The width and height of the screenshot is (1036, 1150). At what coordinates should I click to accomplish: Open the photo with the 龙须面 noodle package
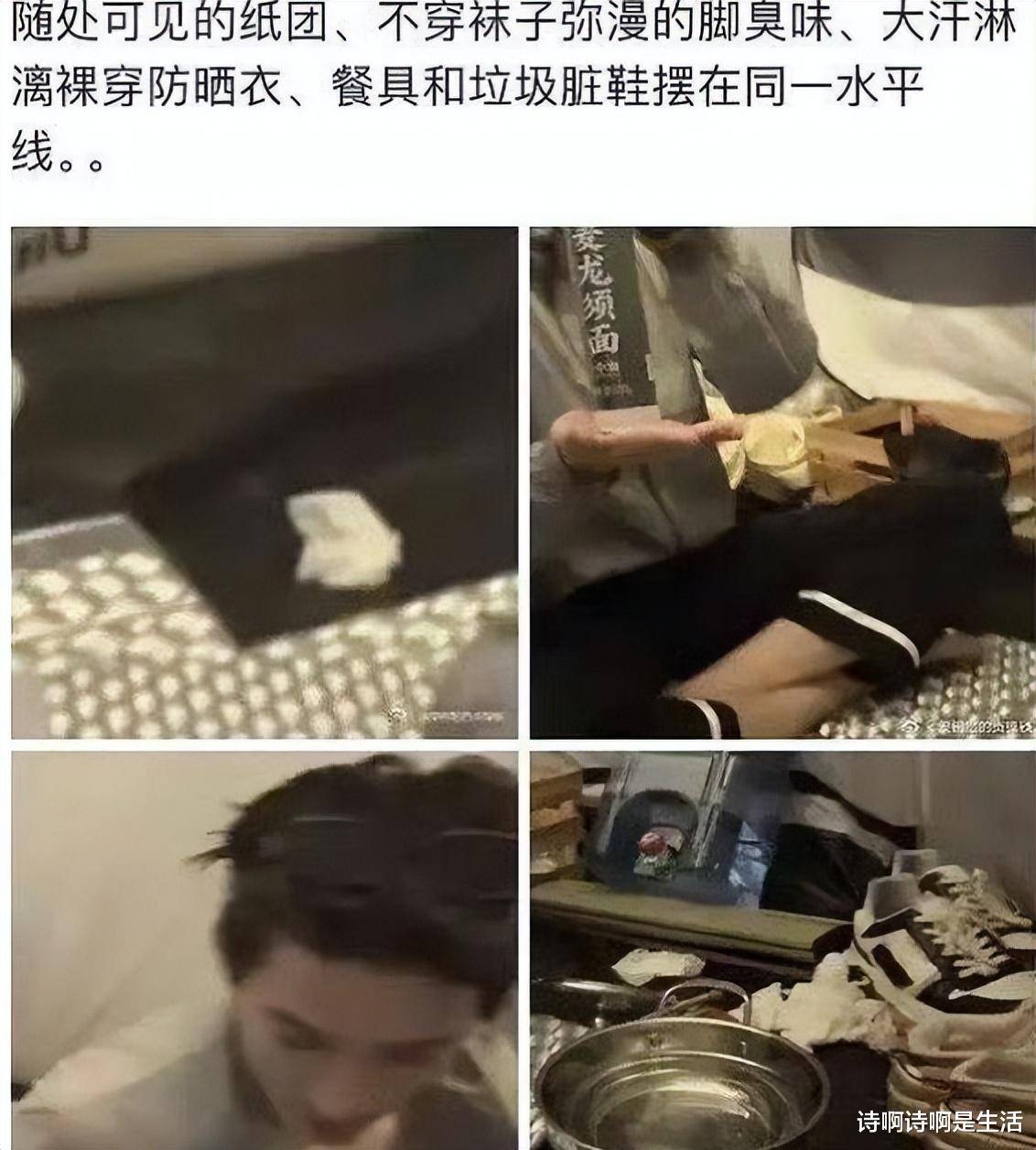pos(782,483)
